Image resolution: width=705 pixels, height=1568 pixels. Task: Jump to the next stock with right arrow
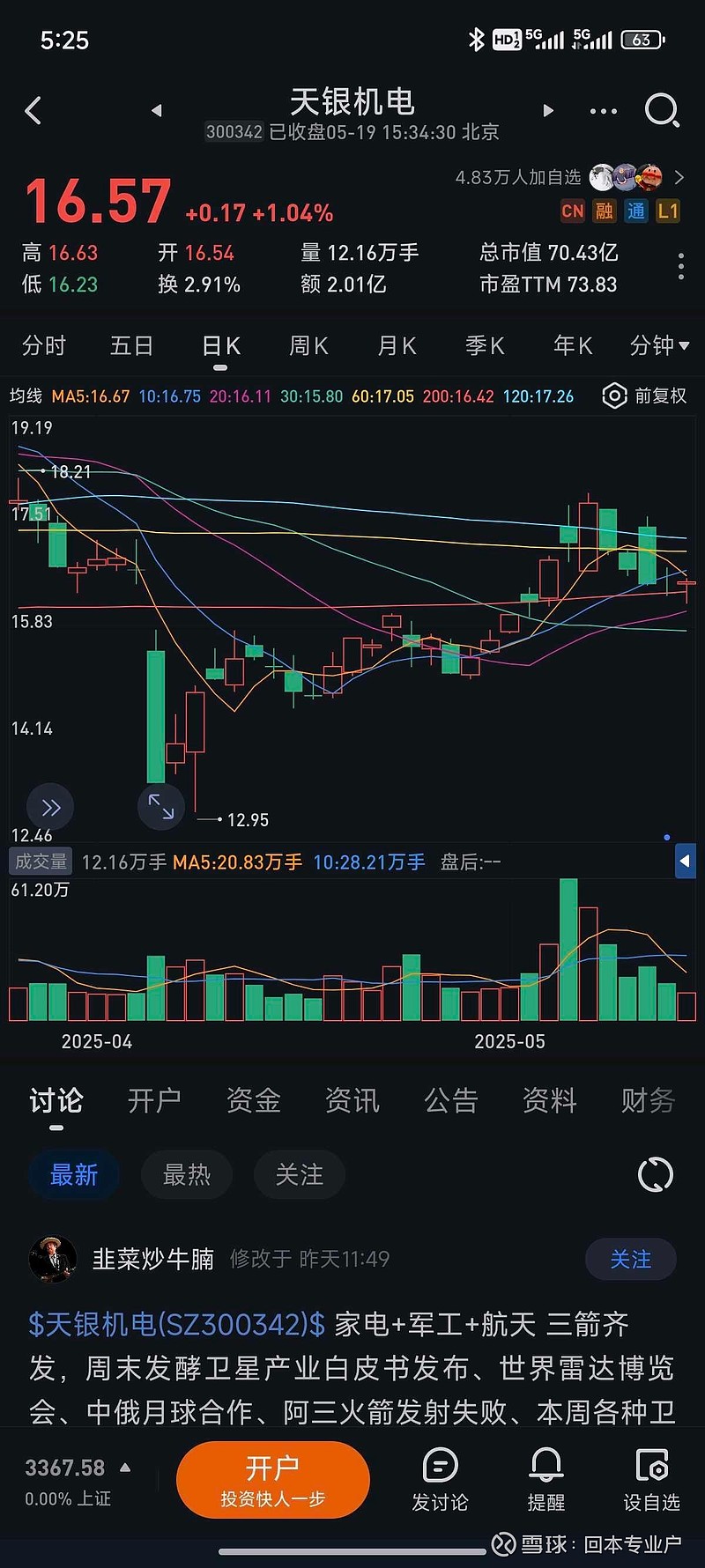[x=548, y=111]
